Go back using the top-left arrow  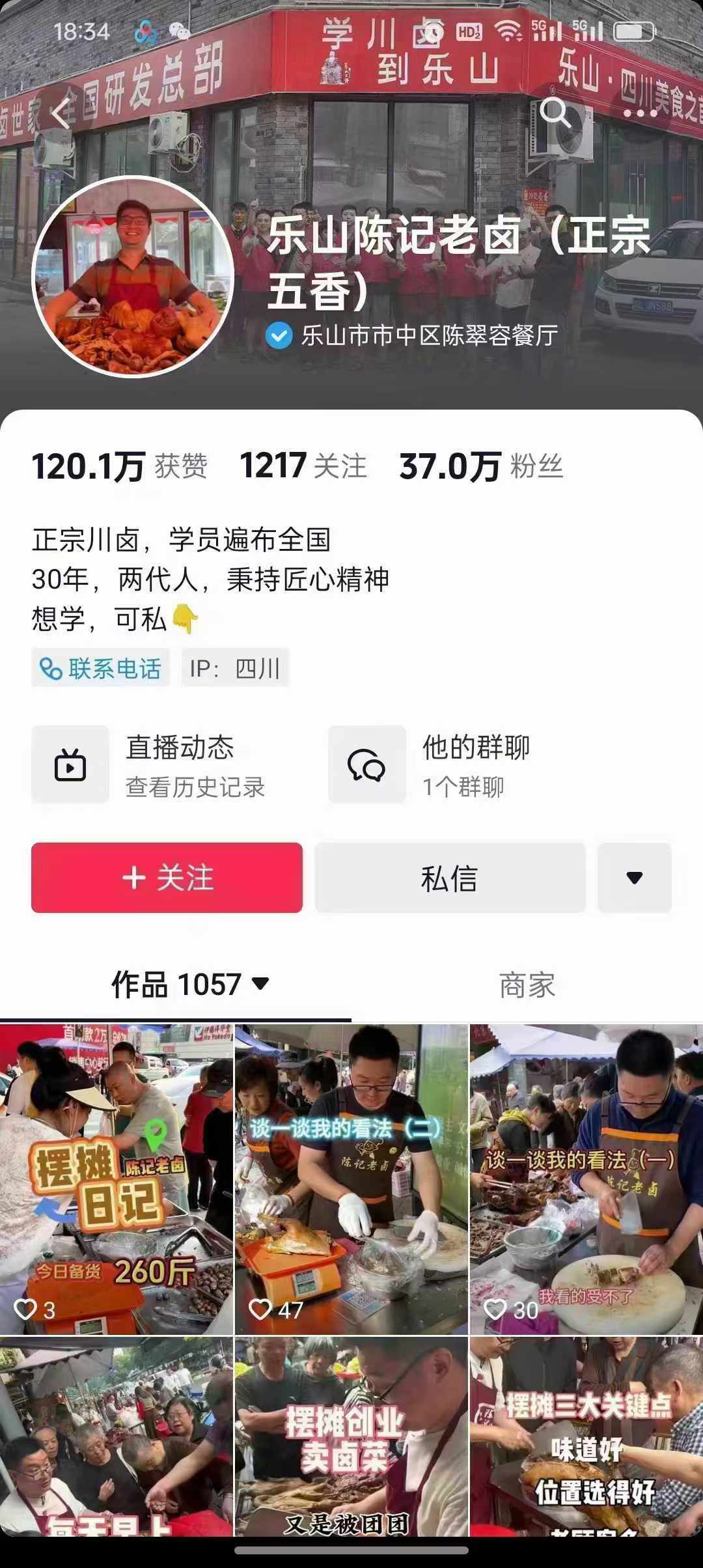(x=62, y=115)
